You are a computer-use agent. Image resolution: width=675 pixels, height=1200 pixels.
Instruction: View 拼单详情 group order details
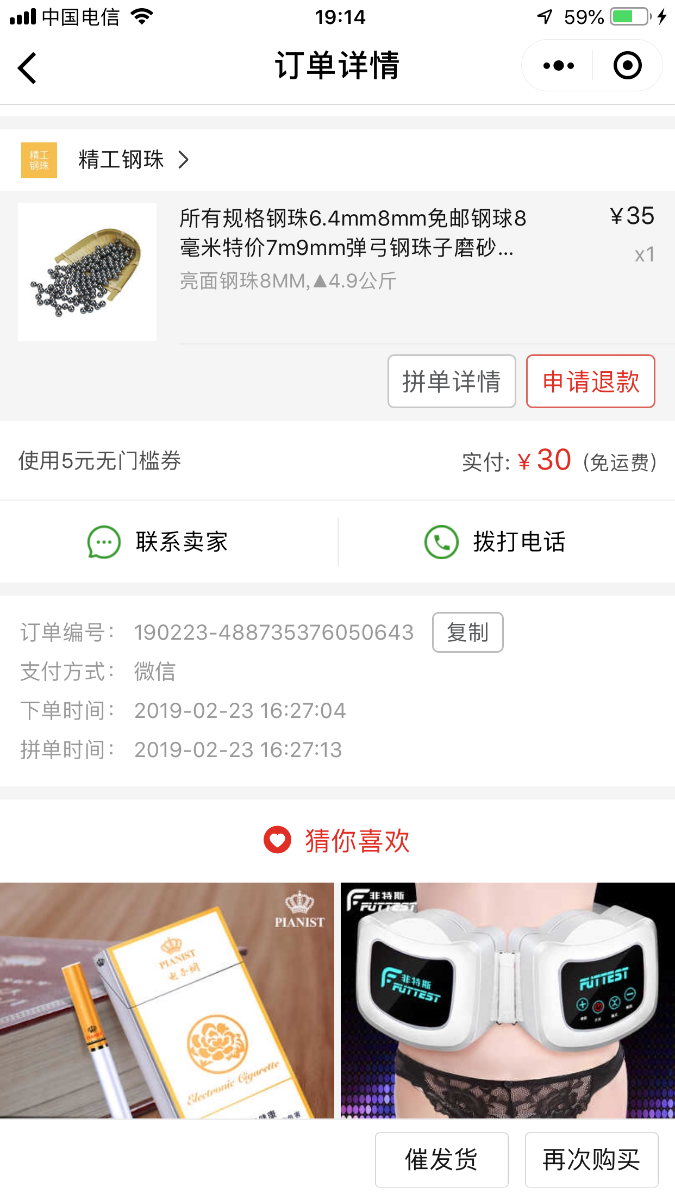click(451, 381)
